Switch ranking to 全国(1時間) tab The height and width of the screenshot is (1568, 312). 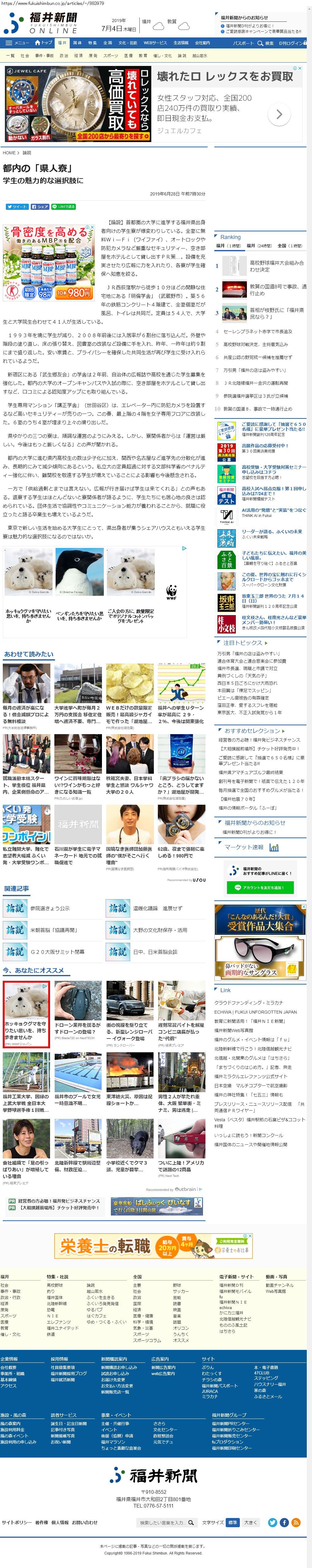click(x=290, y=246)
